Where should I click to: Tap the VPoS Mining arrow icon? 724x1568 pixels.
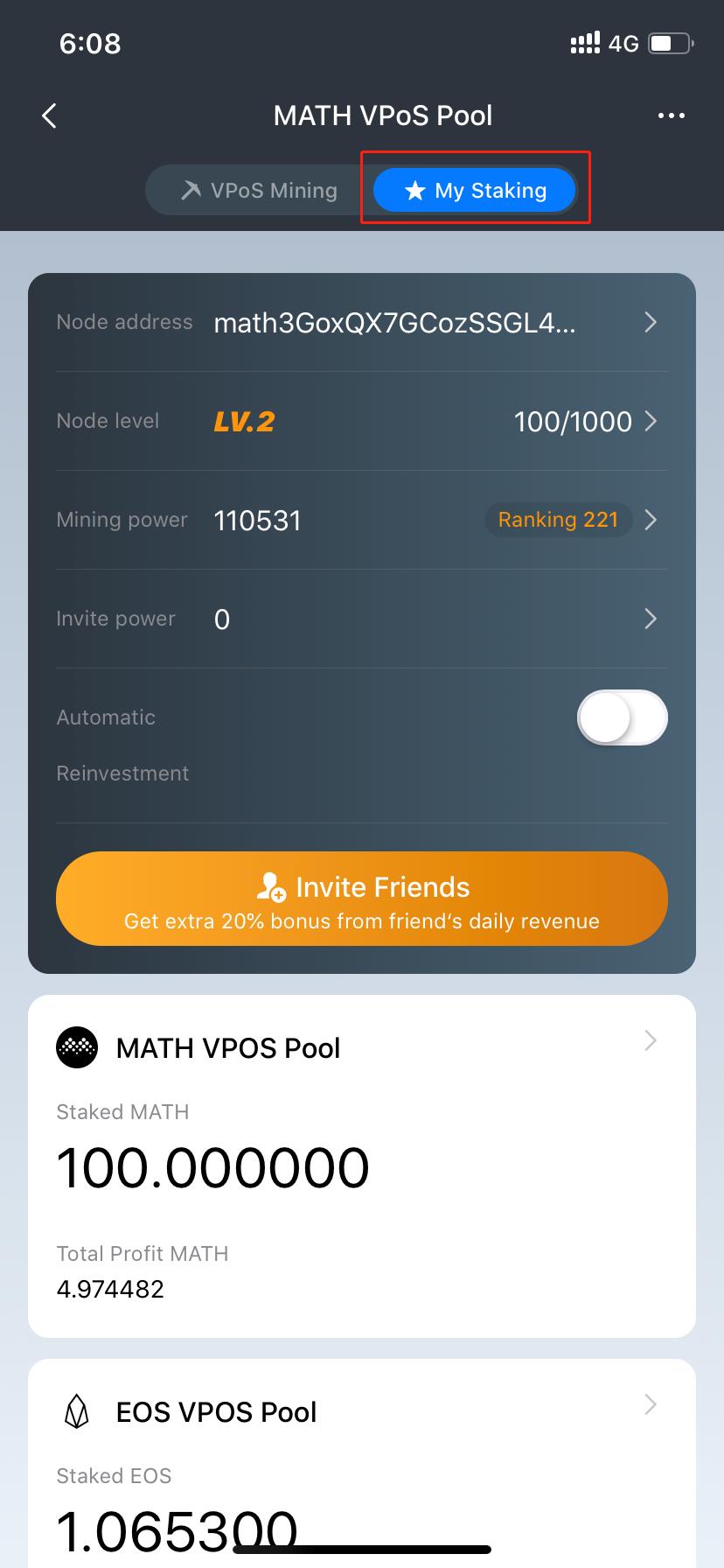point(191,190)
